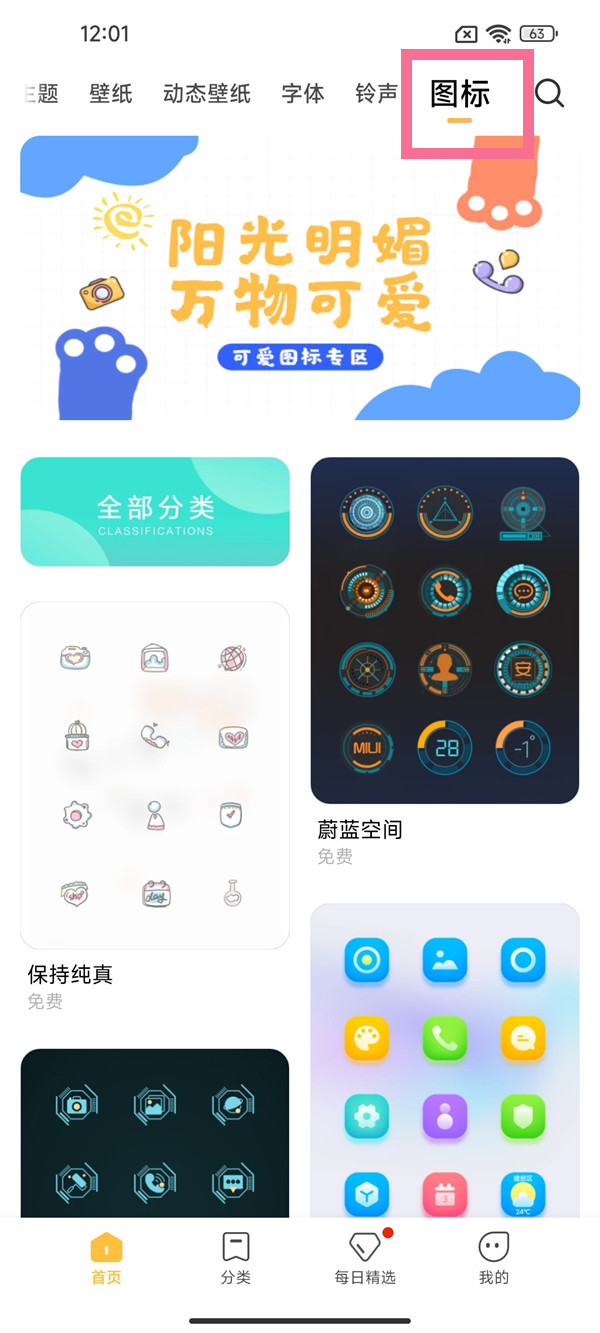Switch to the 动态壁纸 tab

click(207, 94)
